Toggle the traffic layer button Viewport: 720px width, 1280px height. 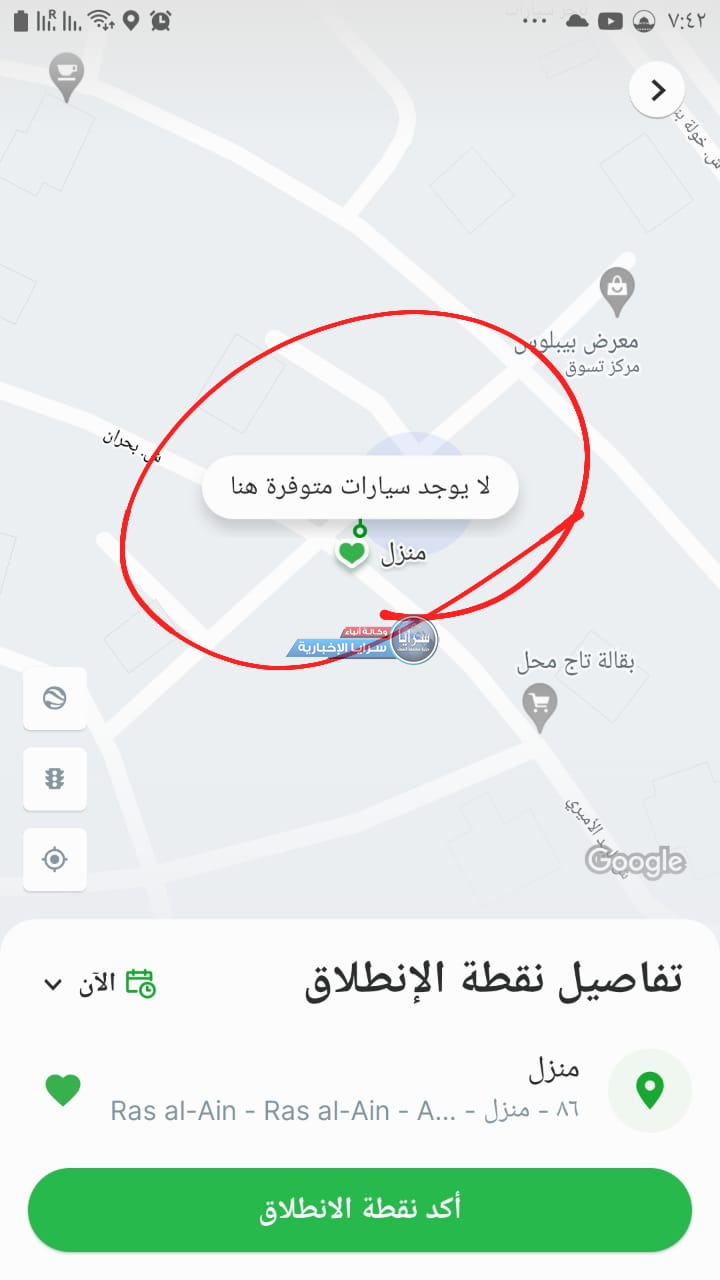coord(55,779)
